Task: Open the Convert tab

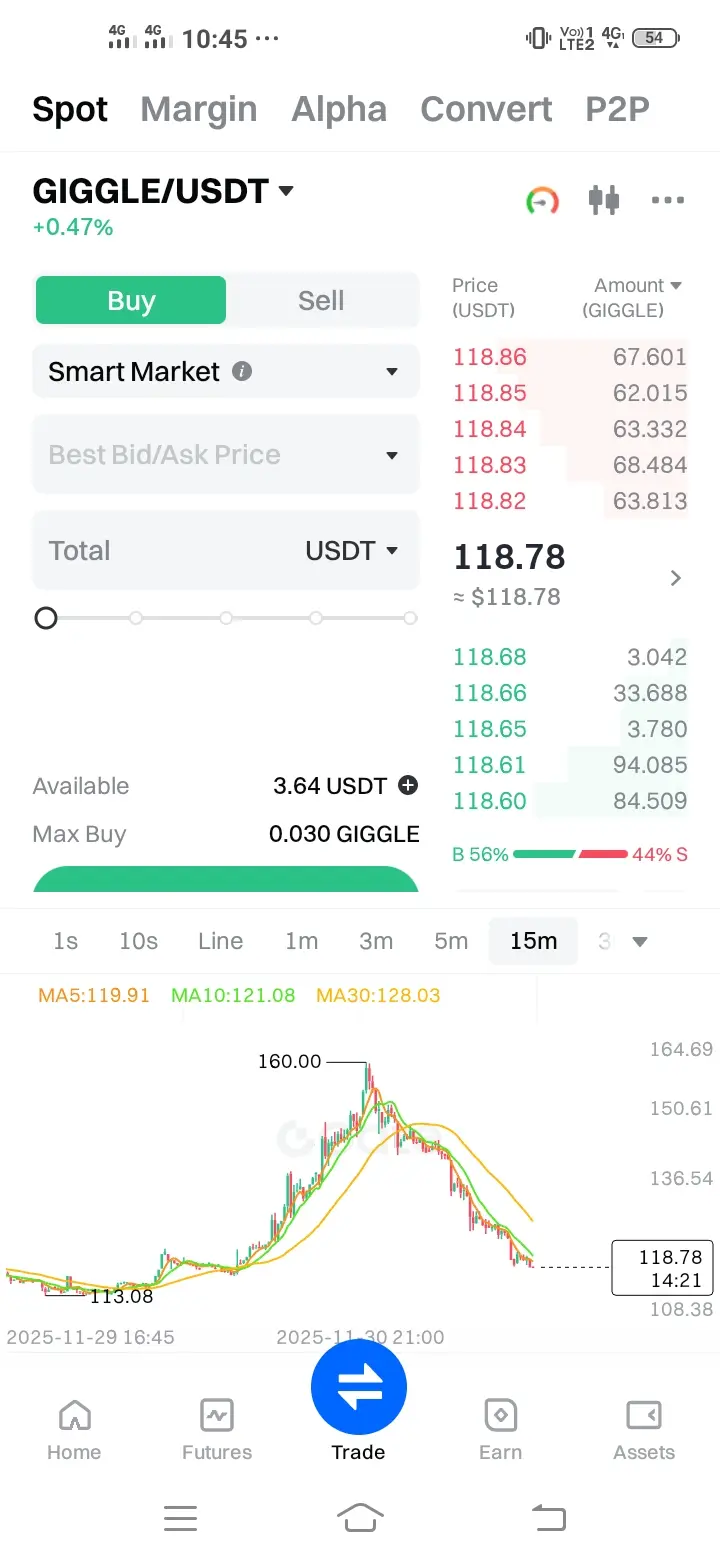Action: [x=486, y=109]
